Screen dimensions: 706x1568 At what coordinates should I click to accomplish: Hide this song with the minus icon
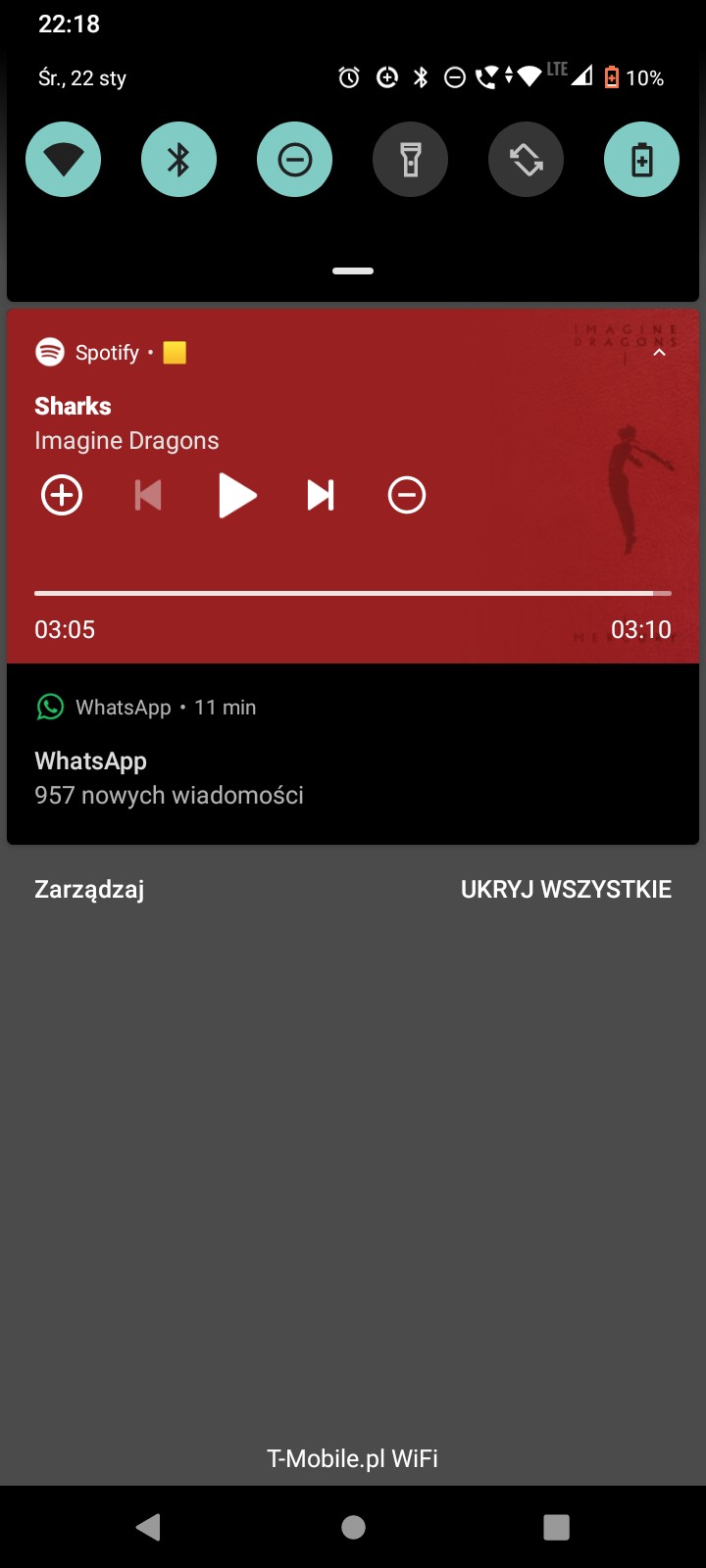pyautogui.click(x=407, y=495)
